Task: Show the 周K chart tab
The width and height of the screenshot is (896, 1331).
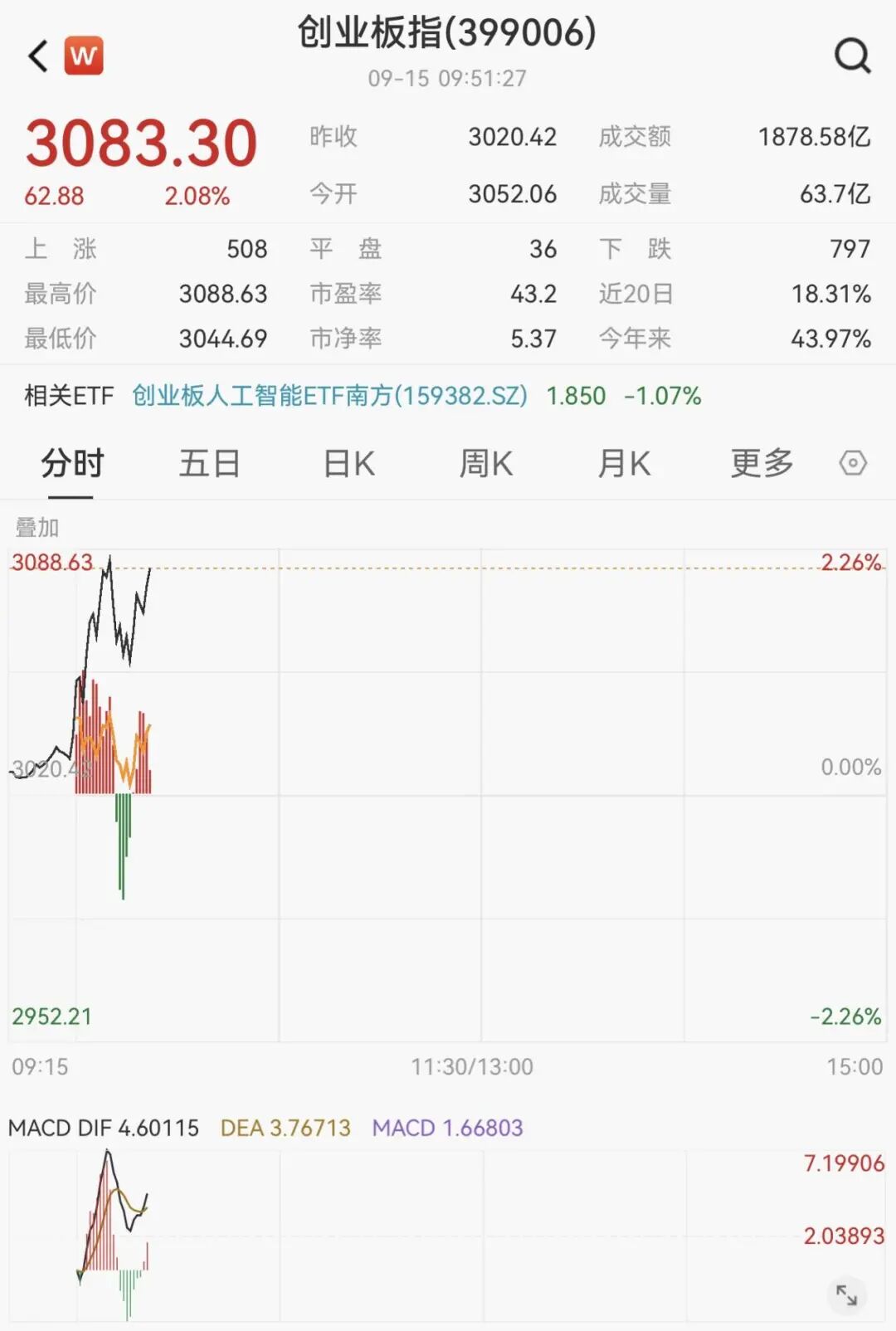Action: coord(486,463)
